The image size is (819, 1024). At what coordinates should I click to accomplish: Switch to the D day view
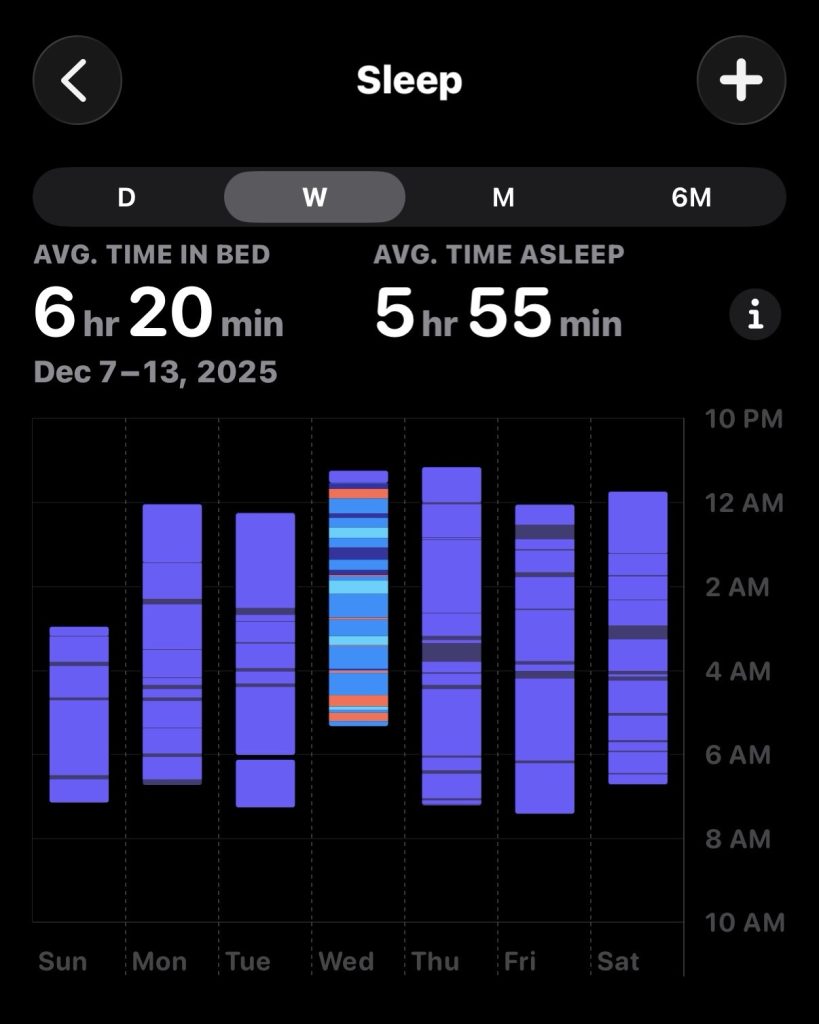(126, 197)
